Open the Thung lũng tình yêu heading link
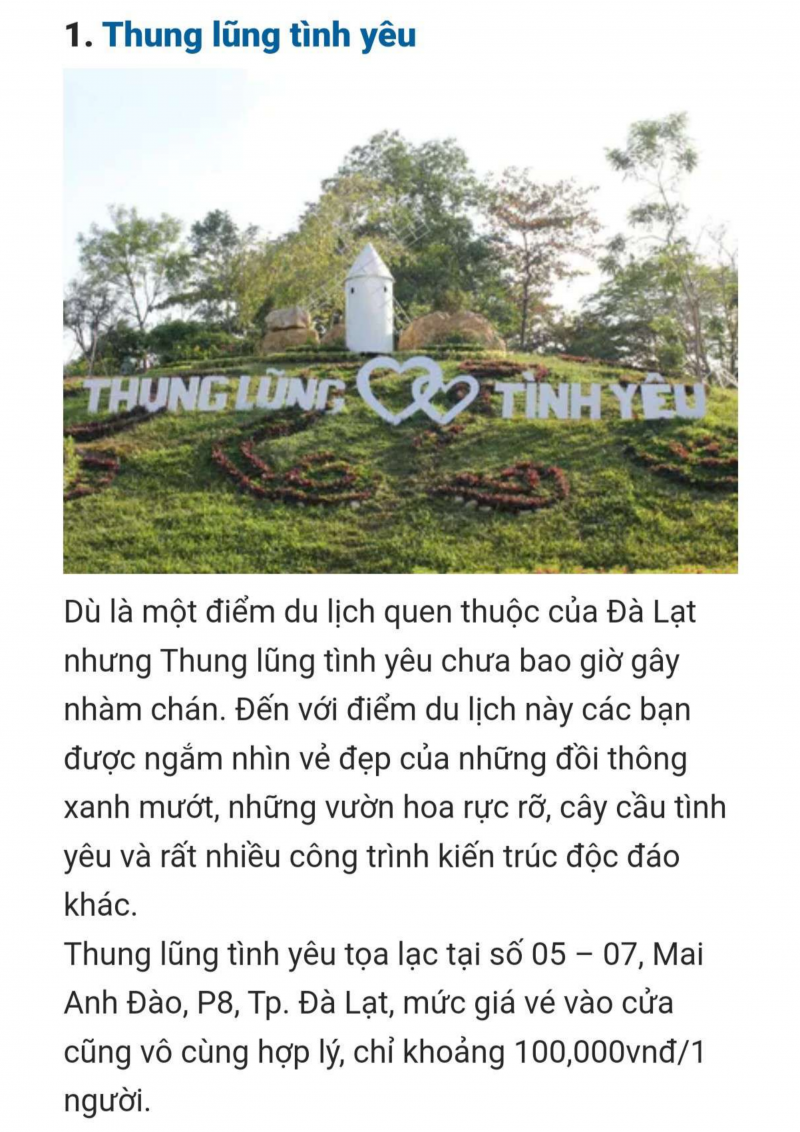 pos(259,36)
